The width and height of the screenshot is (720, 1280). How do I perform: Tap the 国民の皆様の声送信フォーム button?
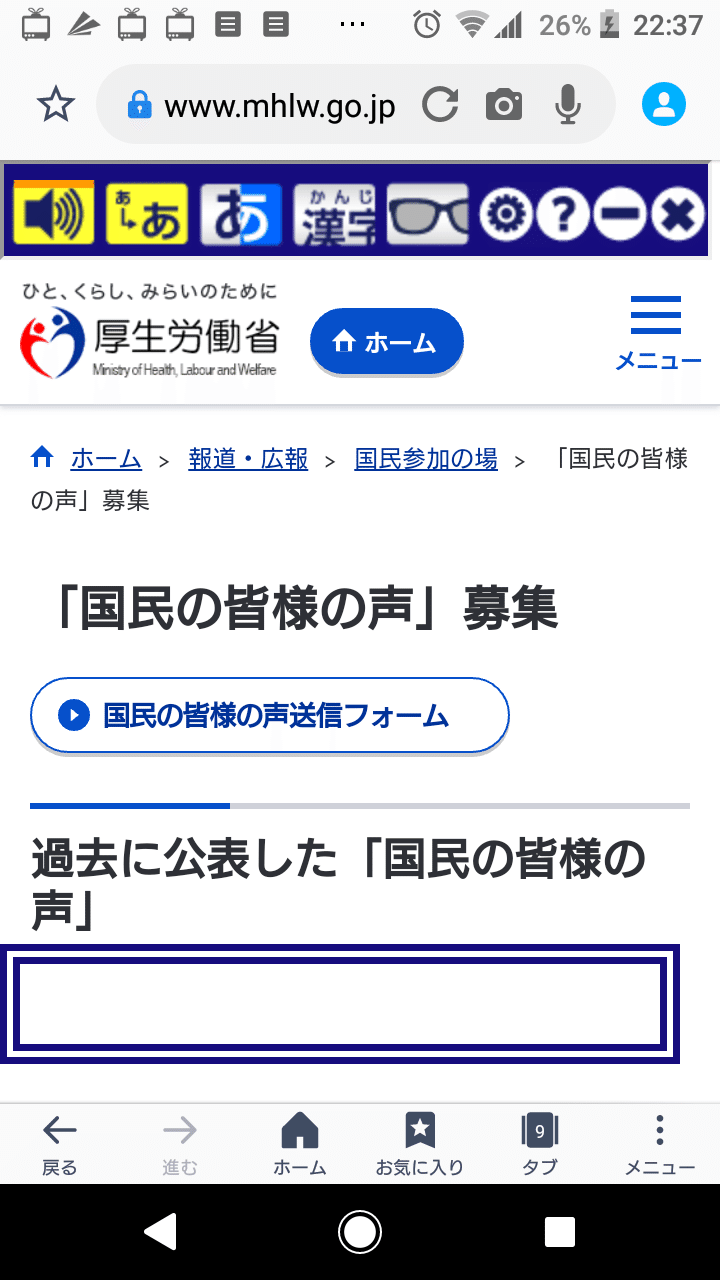(270, 715)
